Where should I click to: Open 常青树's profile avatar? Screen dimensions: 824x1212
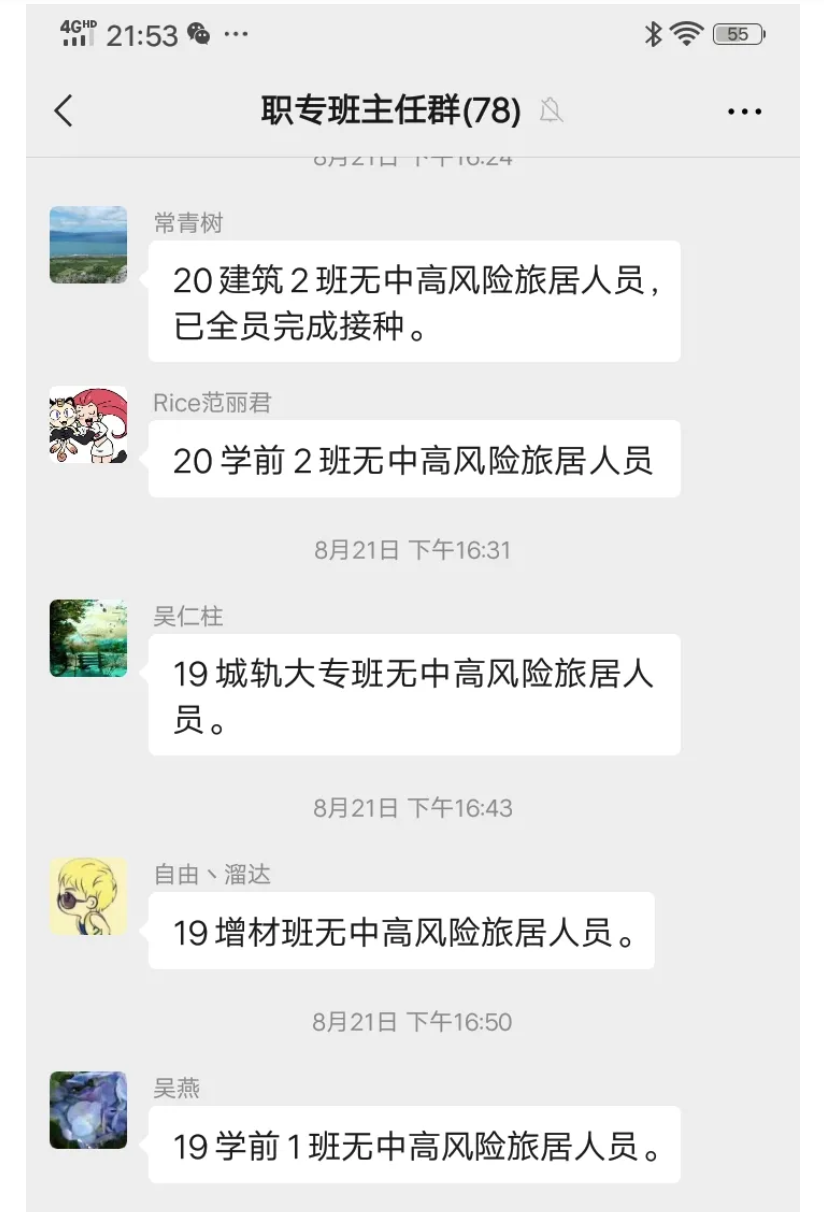(88, 245)
